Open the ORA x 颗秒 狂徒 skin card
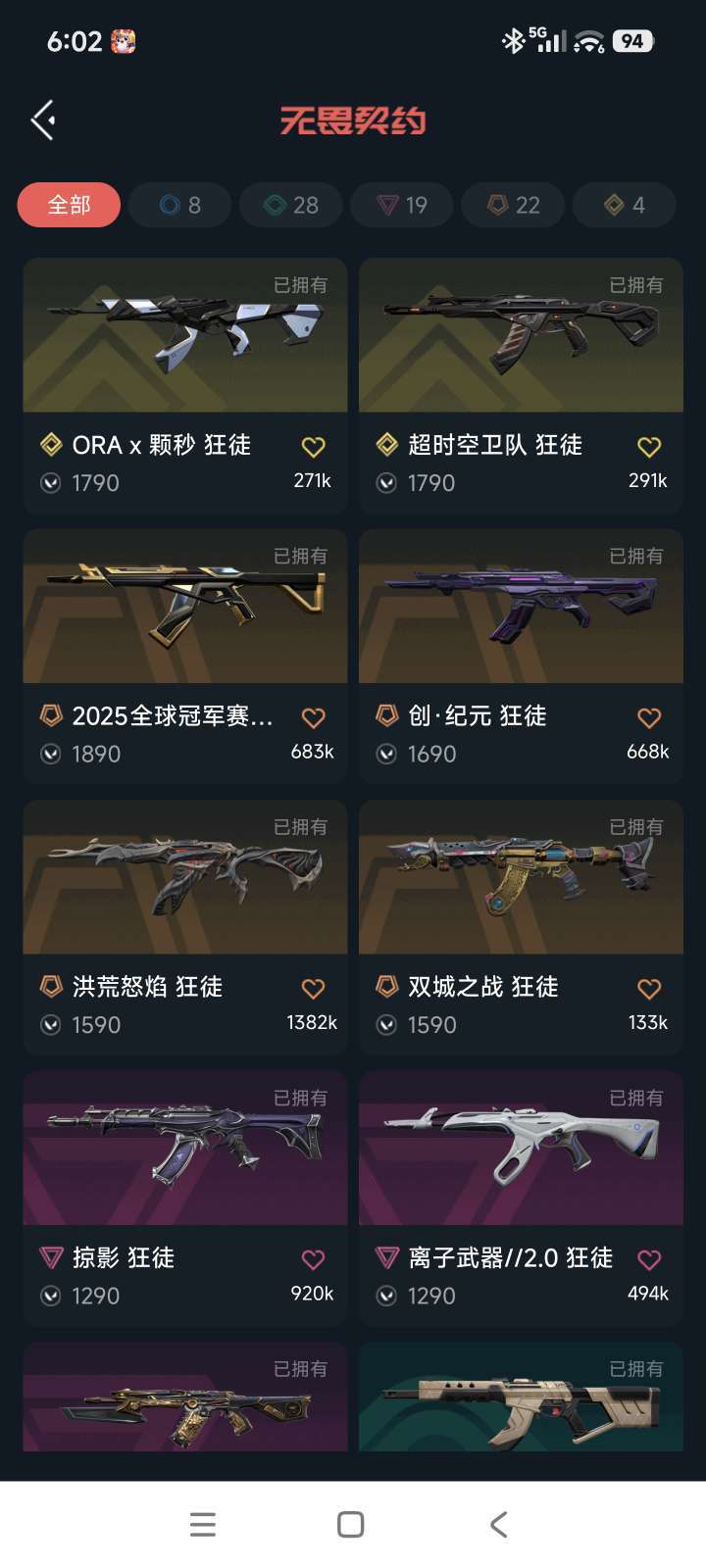The width and height of the screenshot is (706, 1568). coord(185,385)
